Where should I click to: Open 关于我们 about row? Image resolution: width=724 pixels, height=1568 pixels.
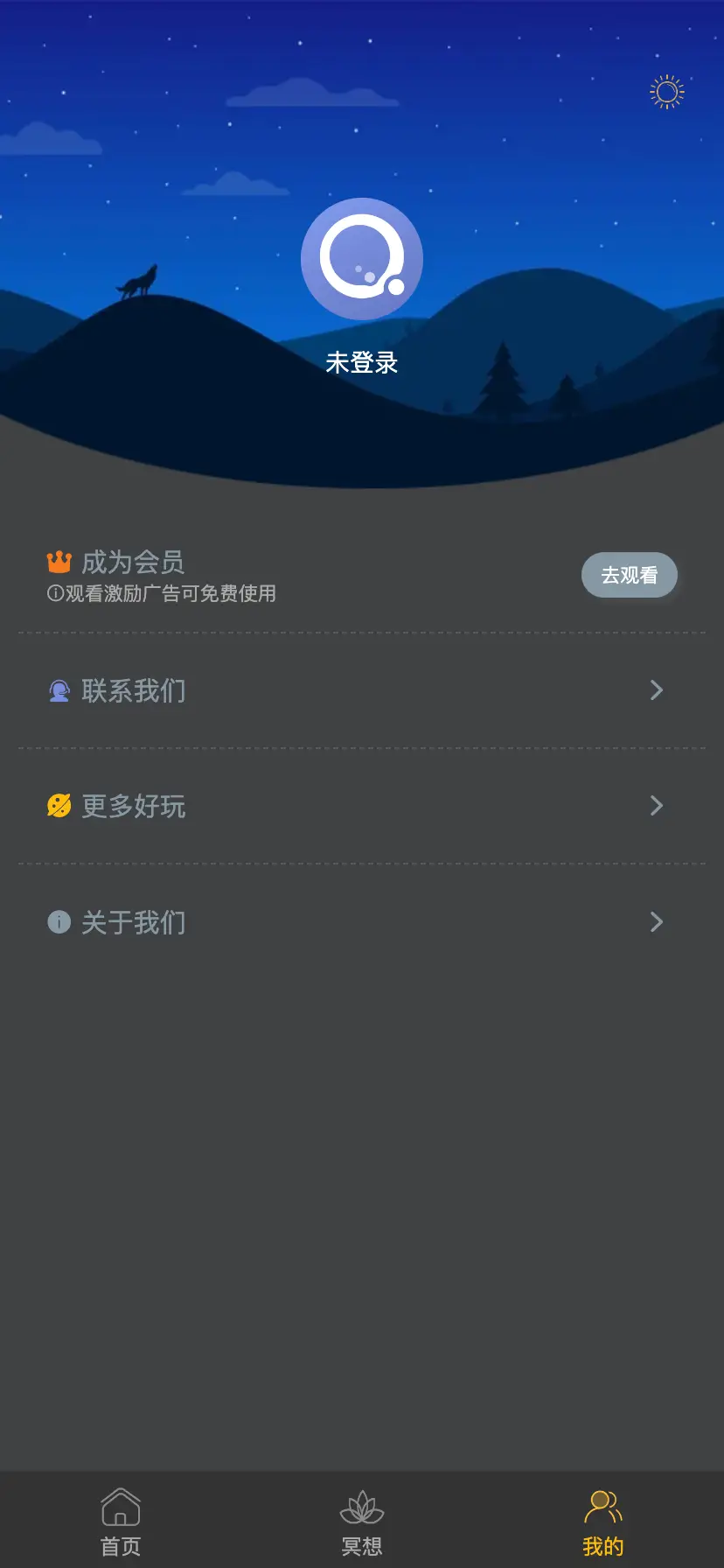click(x=362, y=922)
